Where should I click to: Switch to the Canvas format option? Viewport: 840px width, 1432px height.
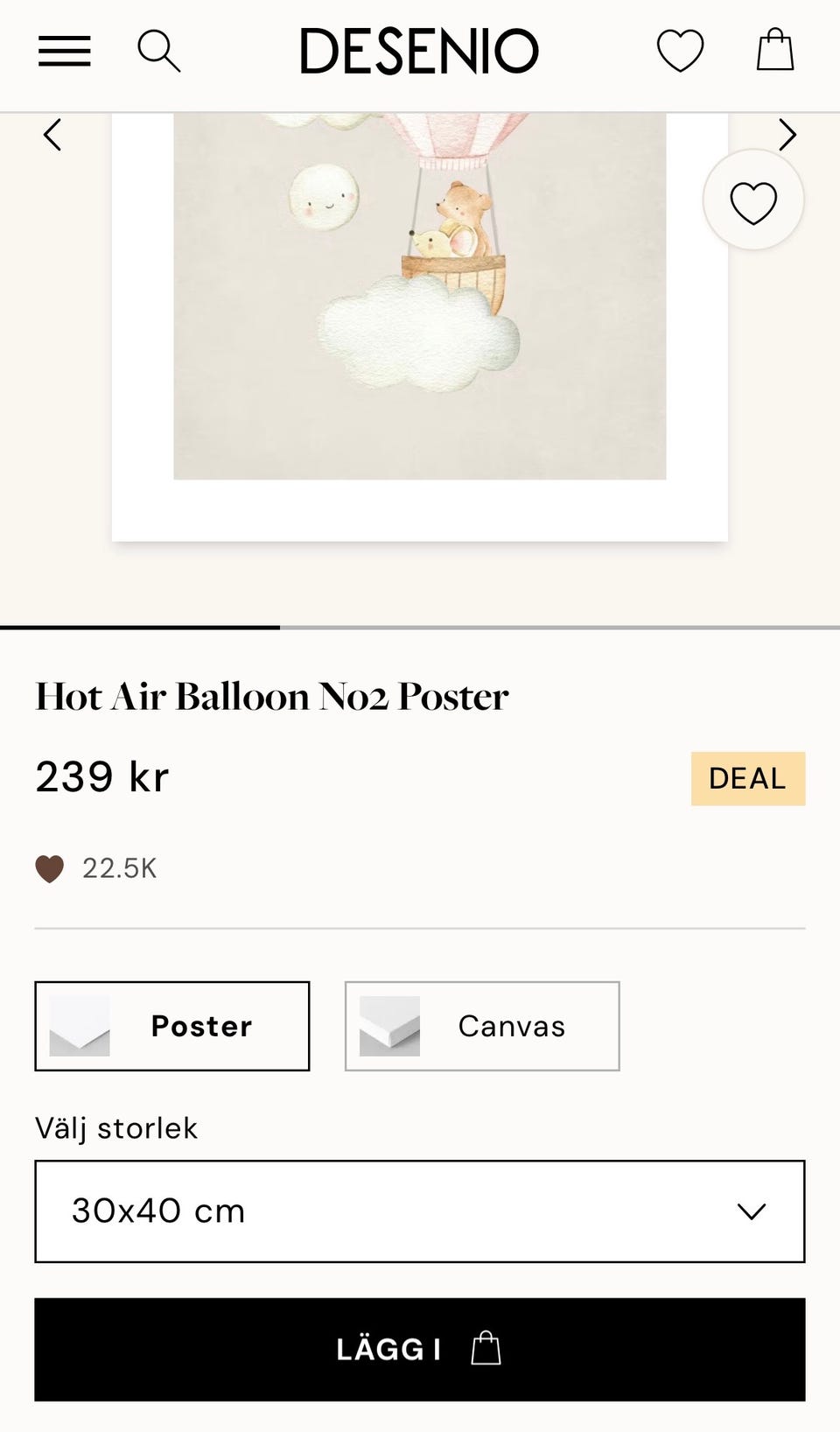click(481, 1025)
